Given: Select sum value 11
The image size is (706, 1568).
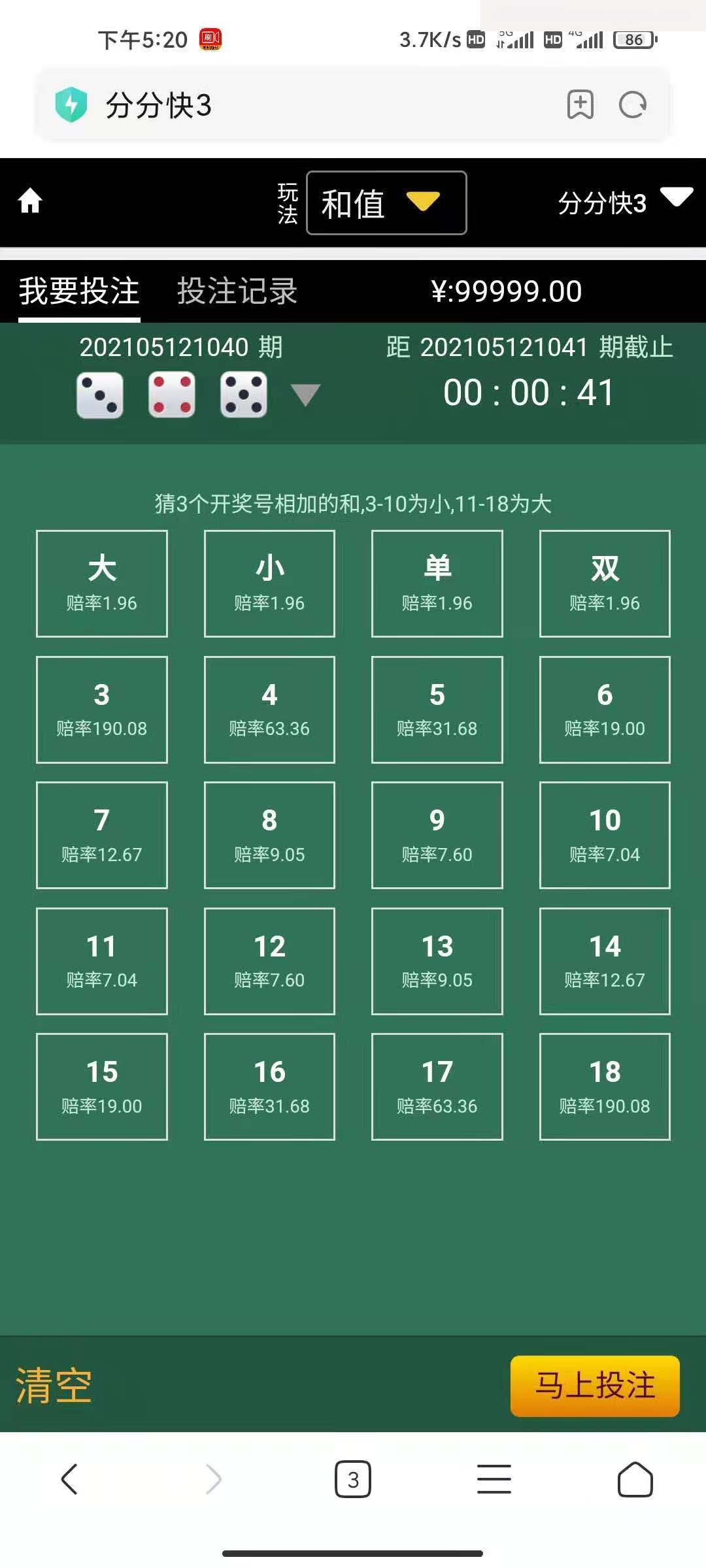Looking at the screenshot, I should point(102,961).
